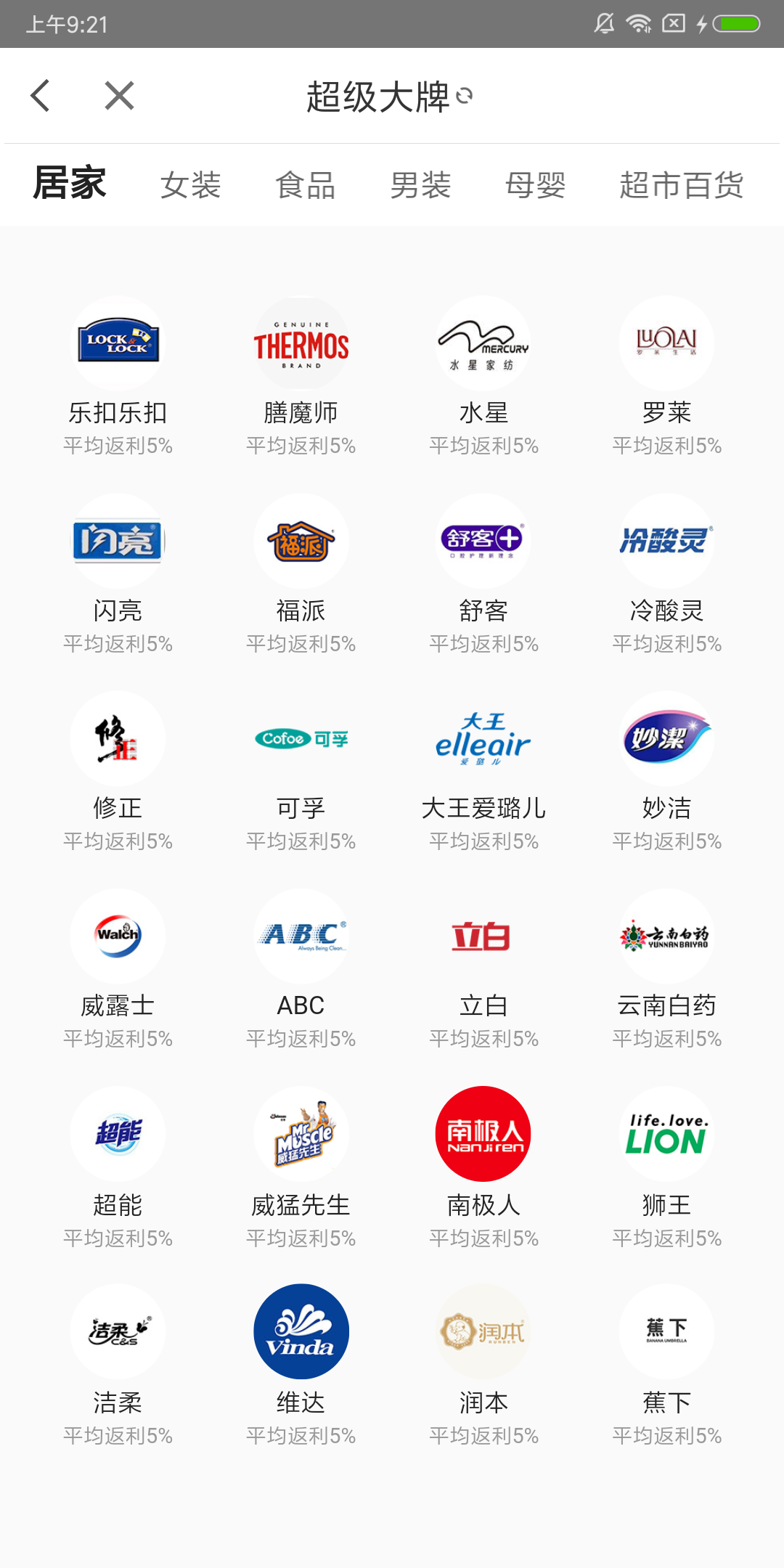View the 维达 Vinda brand
Image resolution: width=784 pixels, height=1568 pixels.
click(x=301, y=1365)
